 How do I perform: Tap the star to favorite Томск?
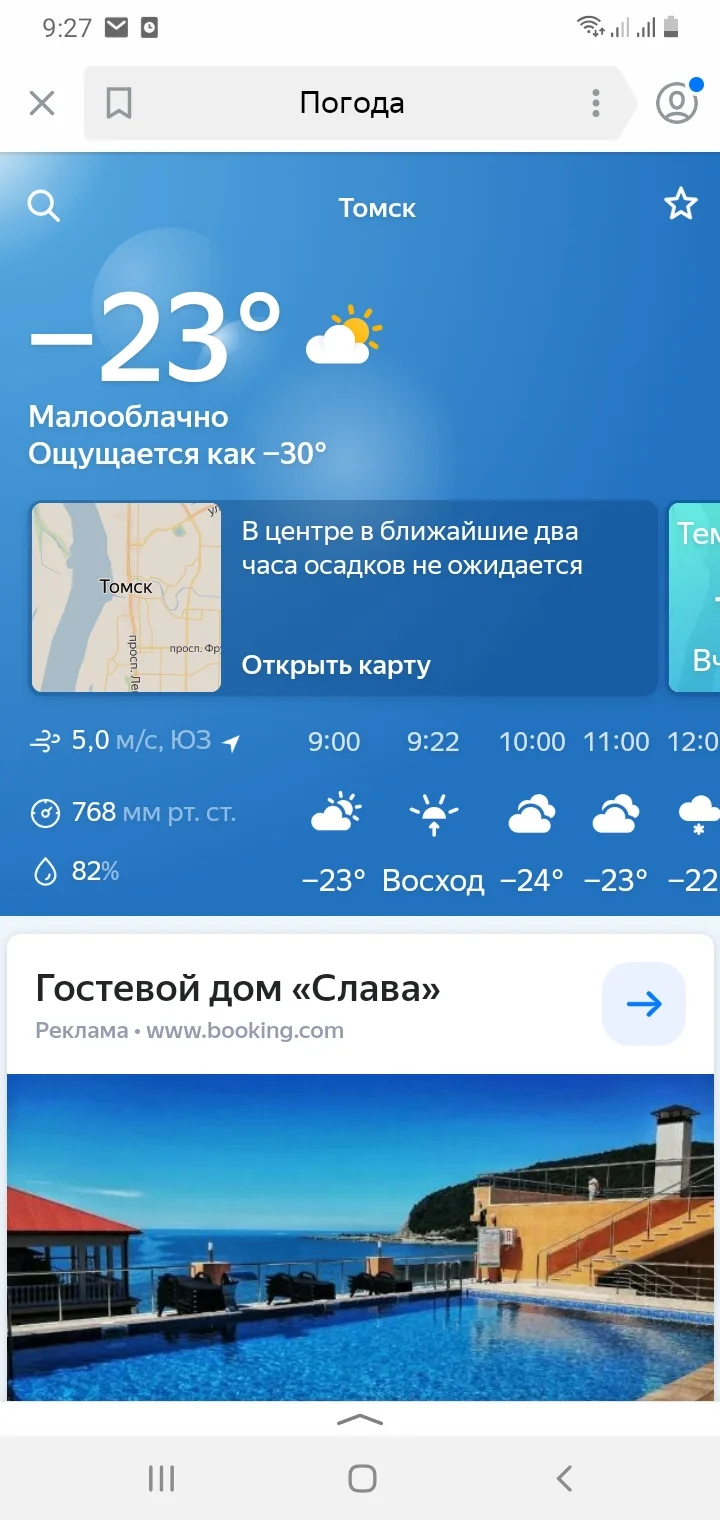pos(681,204)
